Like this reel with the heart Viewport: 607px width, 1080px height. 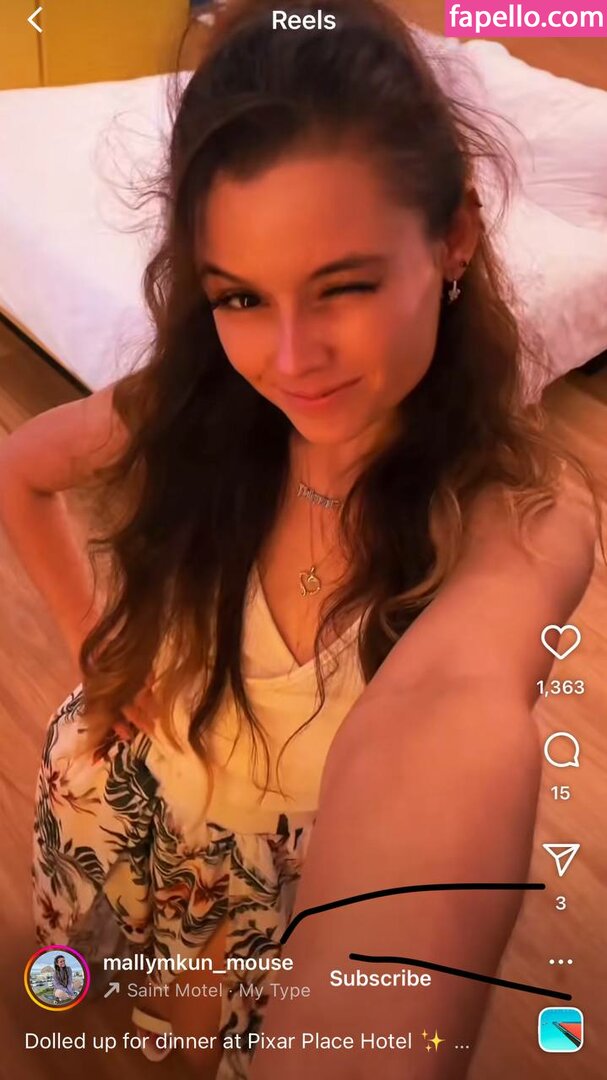coord(560,642)
